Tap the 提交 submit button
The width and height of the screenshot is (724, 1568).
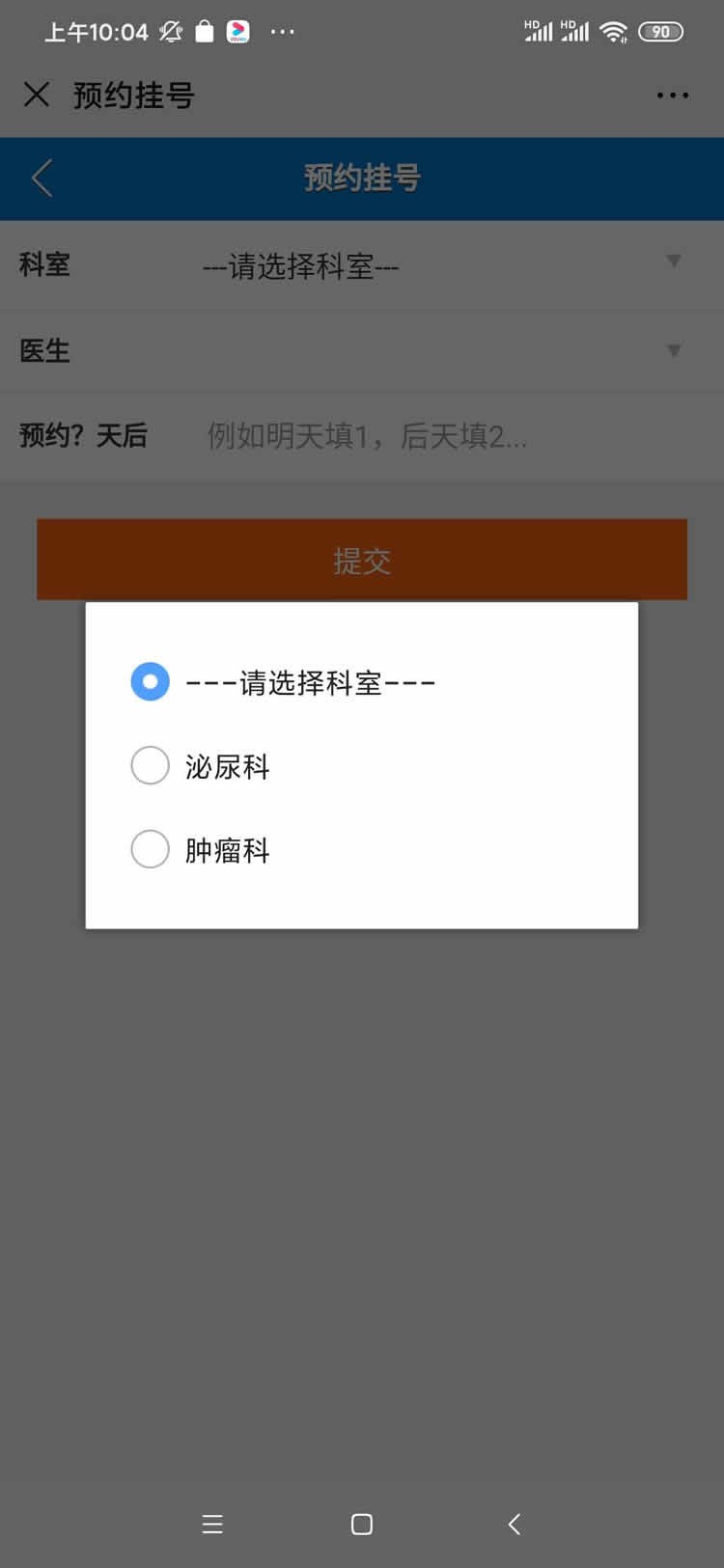click(x=362, y=560)
